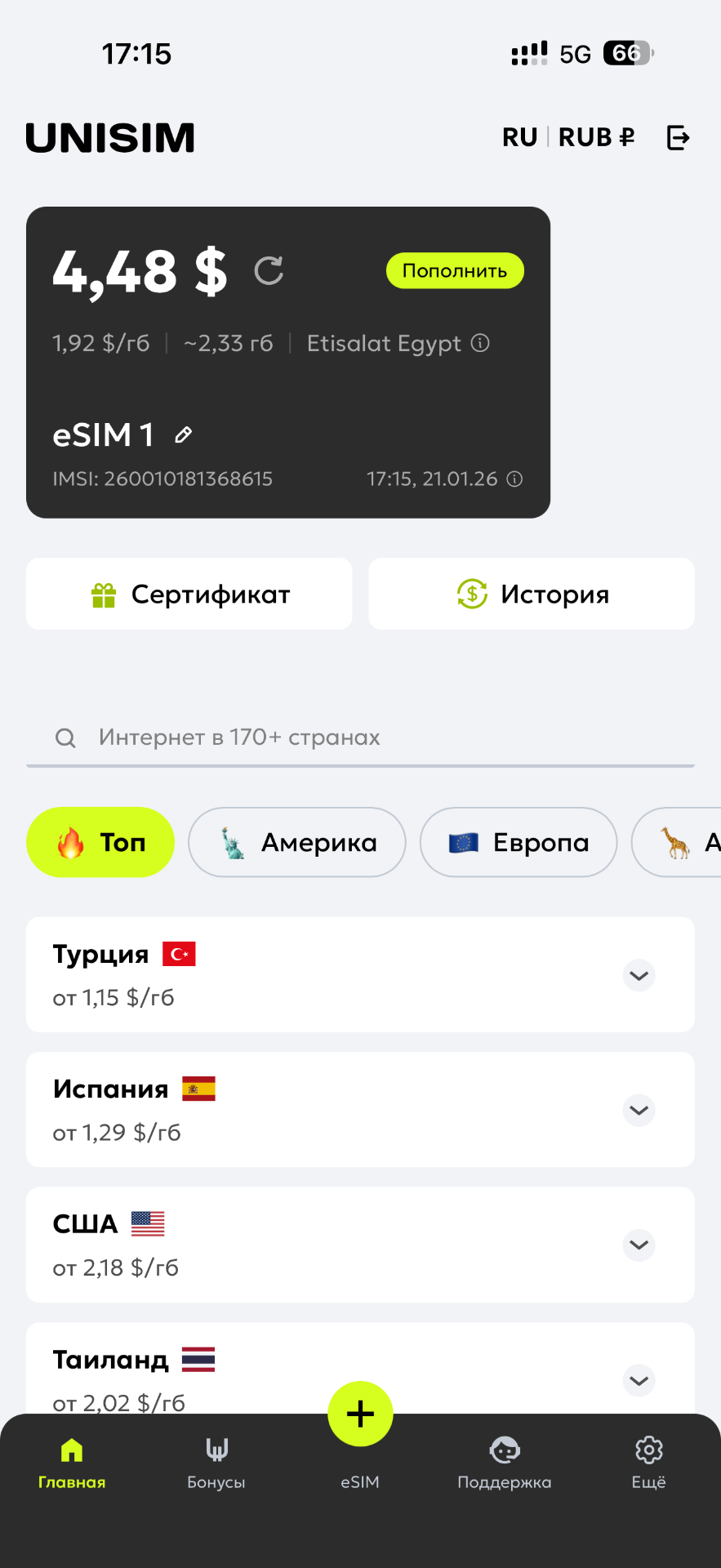Select the Америка region chip
This screenshot has width=721, height=1568.
[297, 842]
